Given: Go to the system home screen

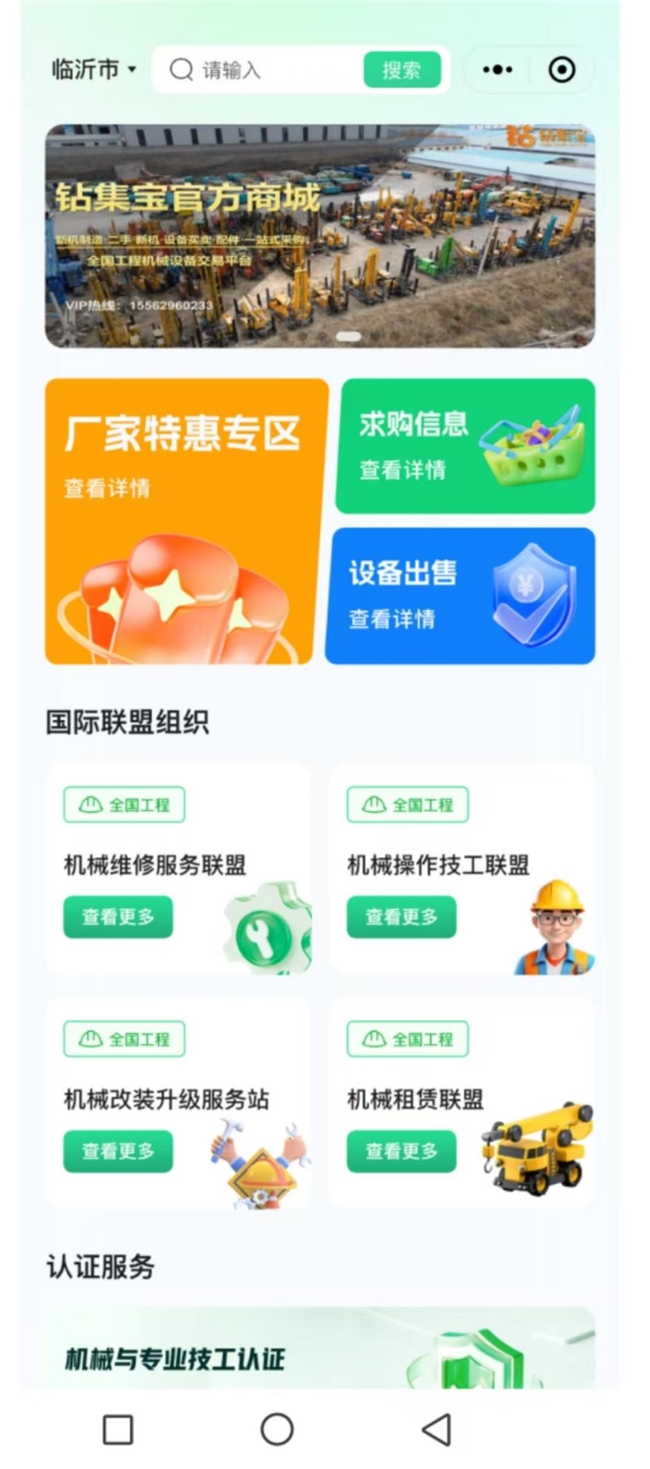Looking at the screenshot, I should point(277,1429).
